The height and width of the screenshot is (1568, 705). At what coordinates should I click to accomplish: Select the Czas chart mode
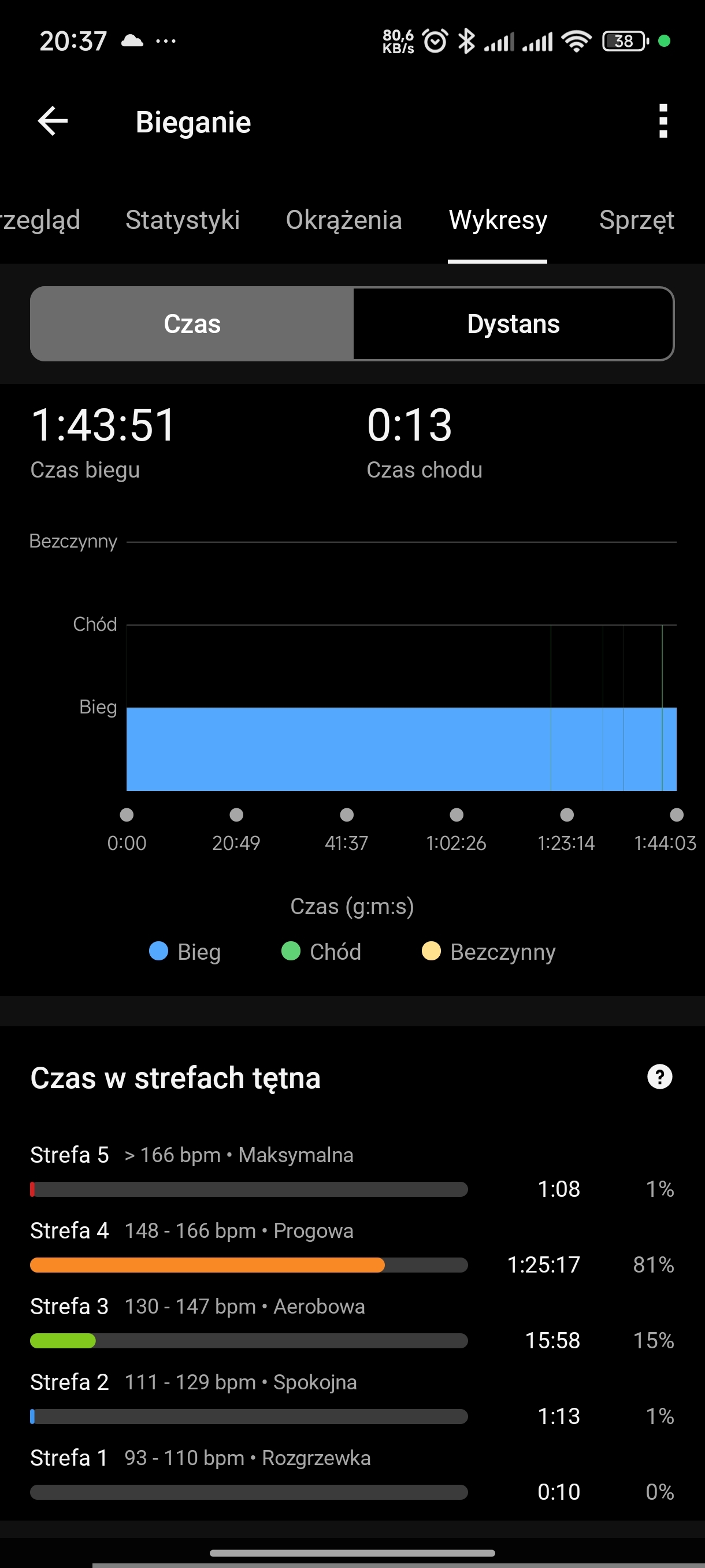click(192, 324)
